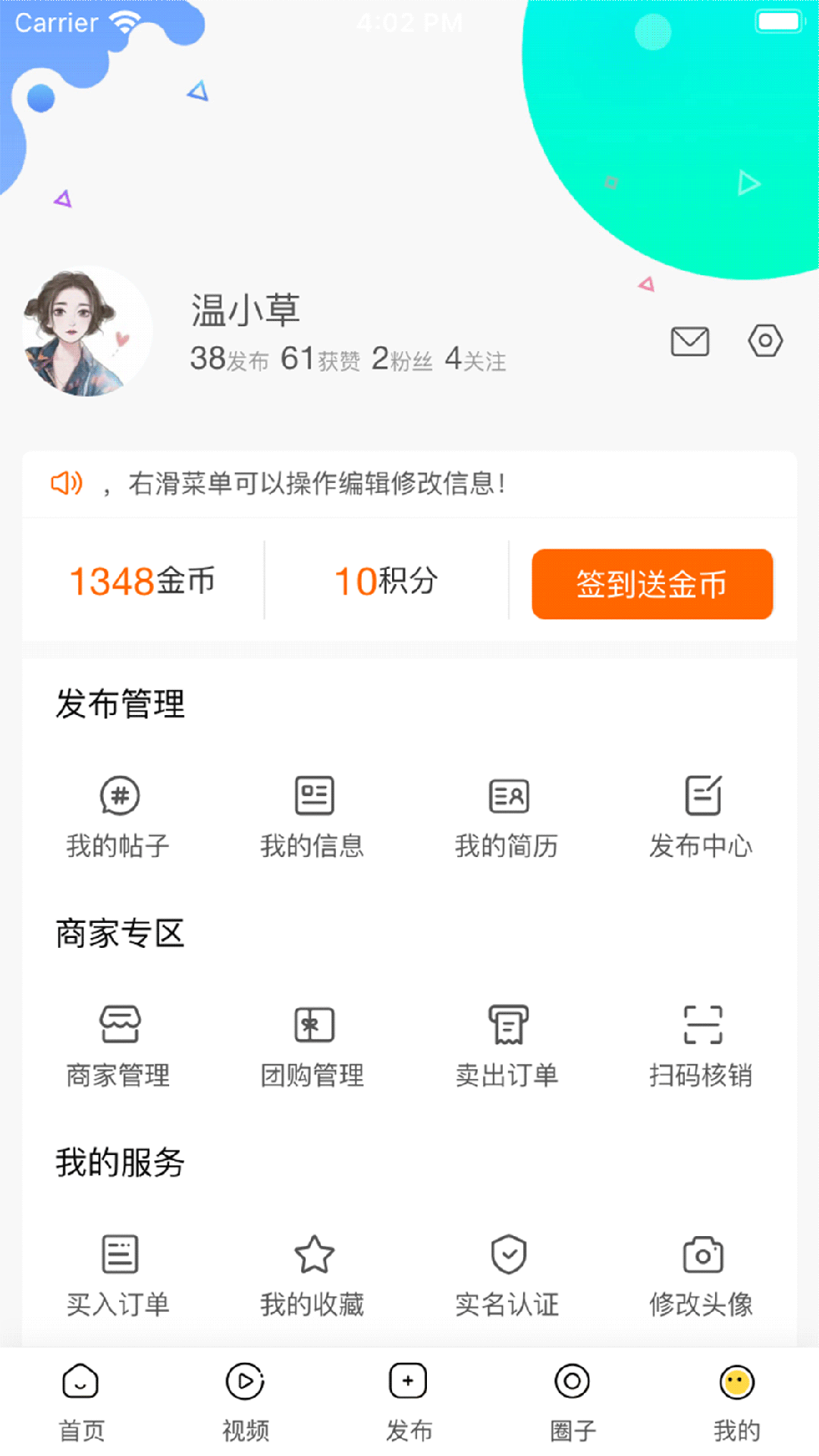This screenshot has width=819, height=1456.
Task: Open 我的信息 (My Info) icon
Action: coord(313,797)
